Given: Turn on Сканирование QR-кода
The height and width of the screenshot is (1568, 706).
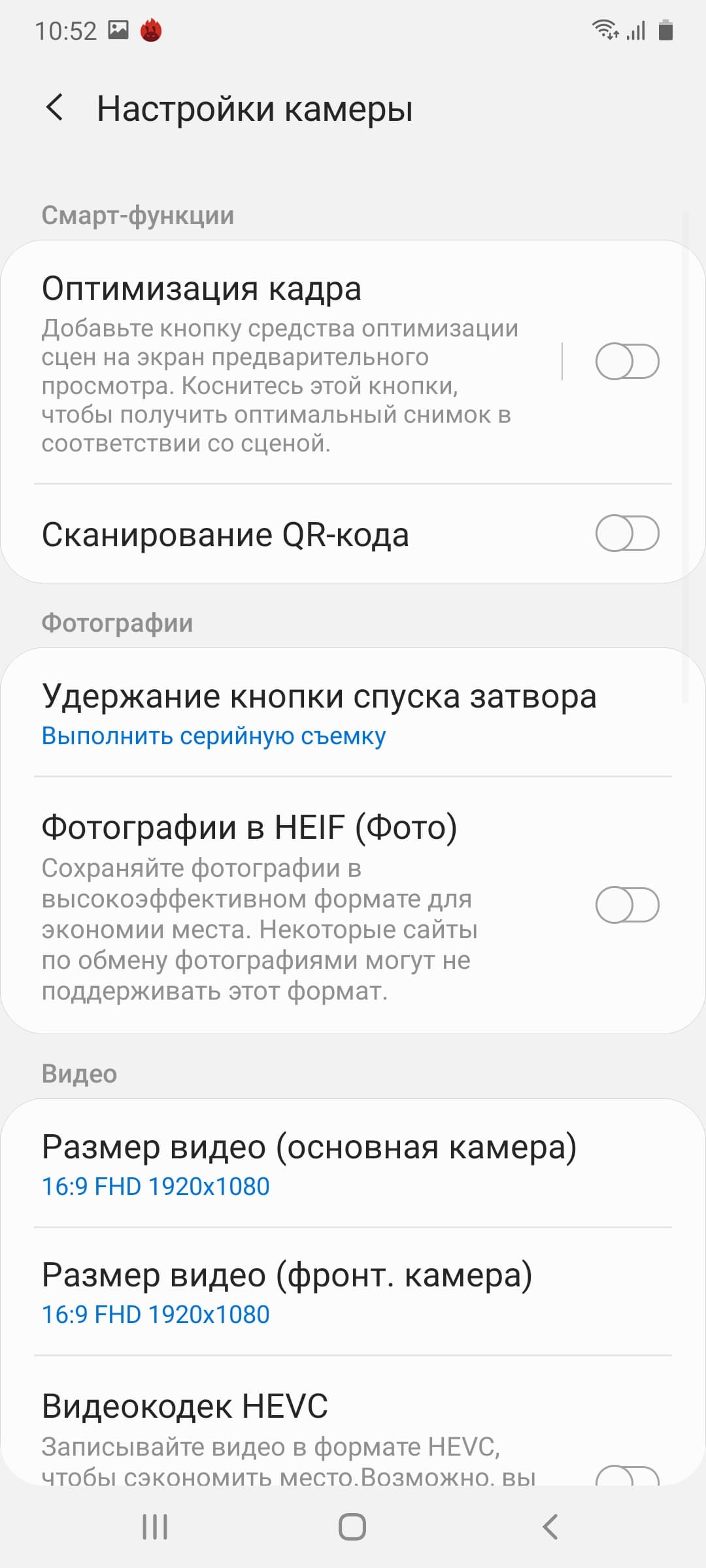Looking at the screenshot, I should pos(627,534).
